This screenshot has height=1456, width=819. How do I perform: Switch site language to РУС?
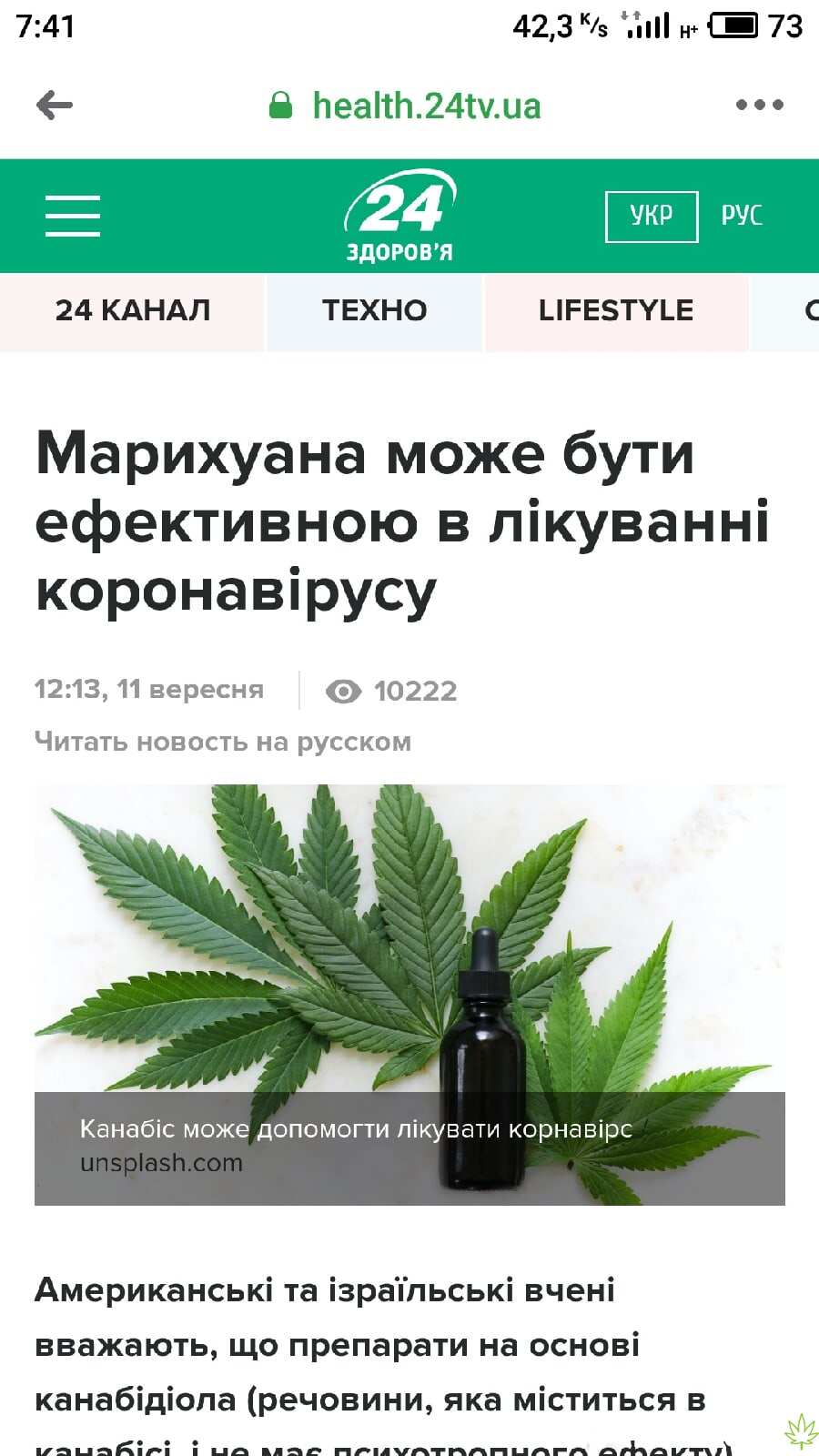point(742,216)
